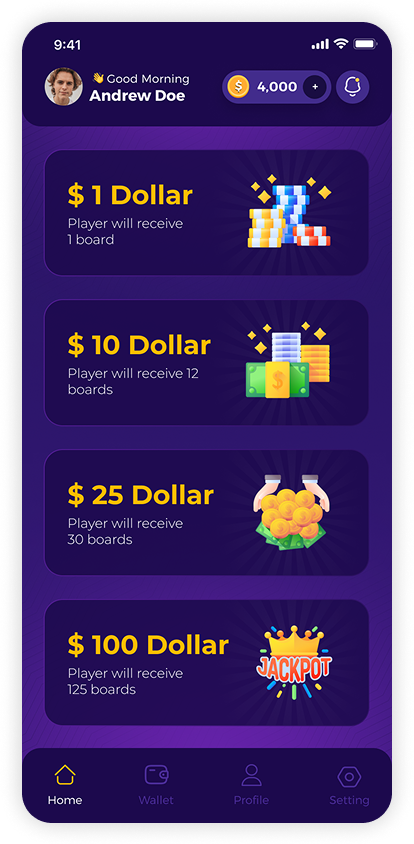Switch to the Wallet tab
Image resolution: width=414 pixels, height=844 pixels.
156,785
